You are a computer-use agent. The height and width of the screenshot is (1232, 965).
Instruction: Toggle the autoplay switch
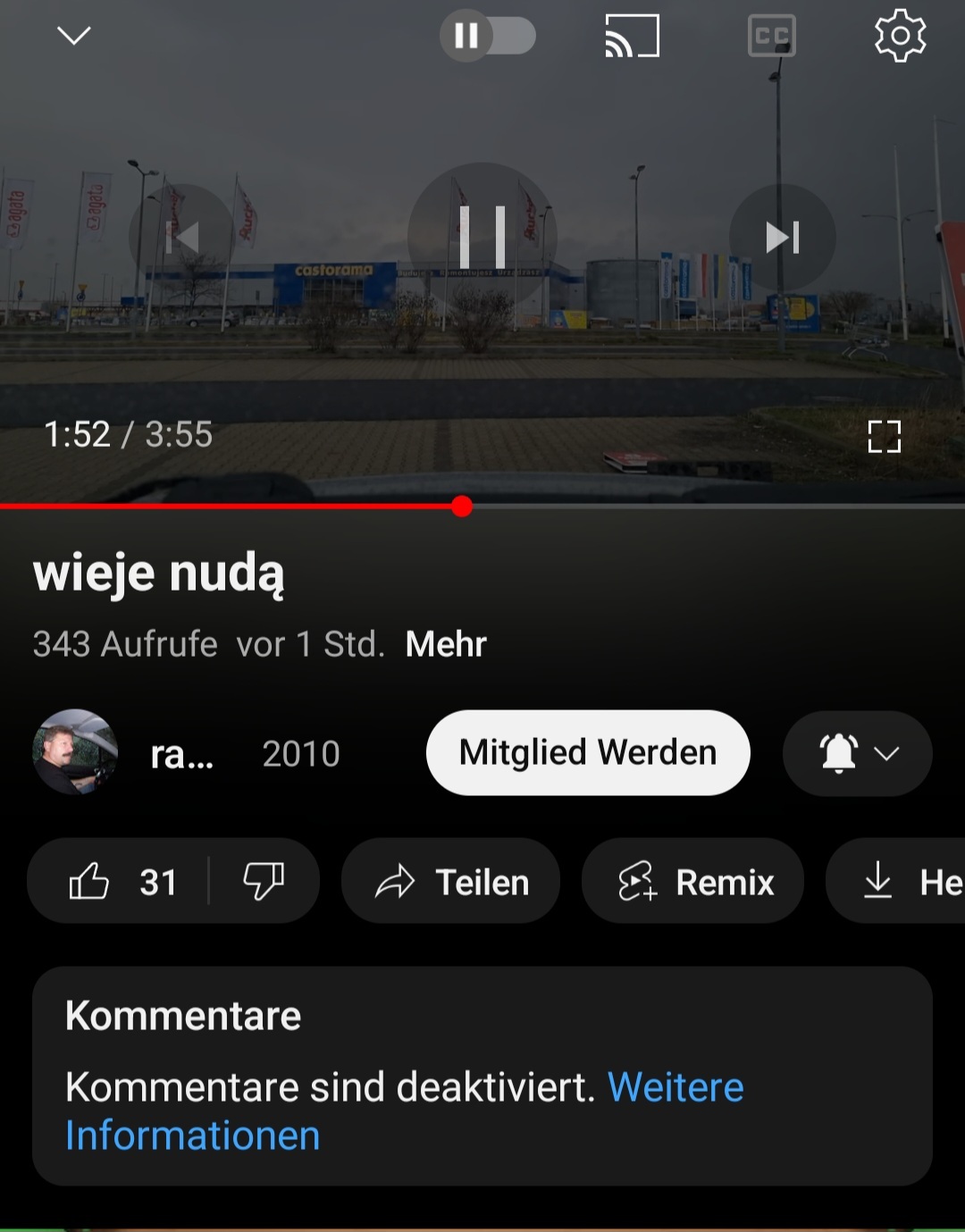488,36
